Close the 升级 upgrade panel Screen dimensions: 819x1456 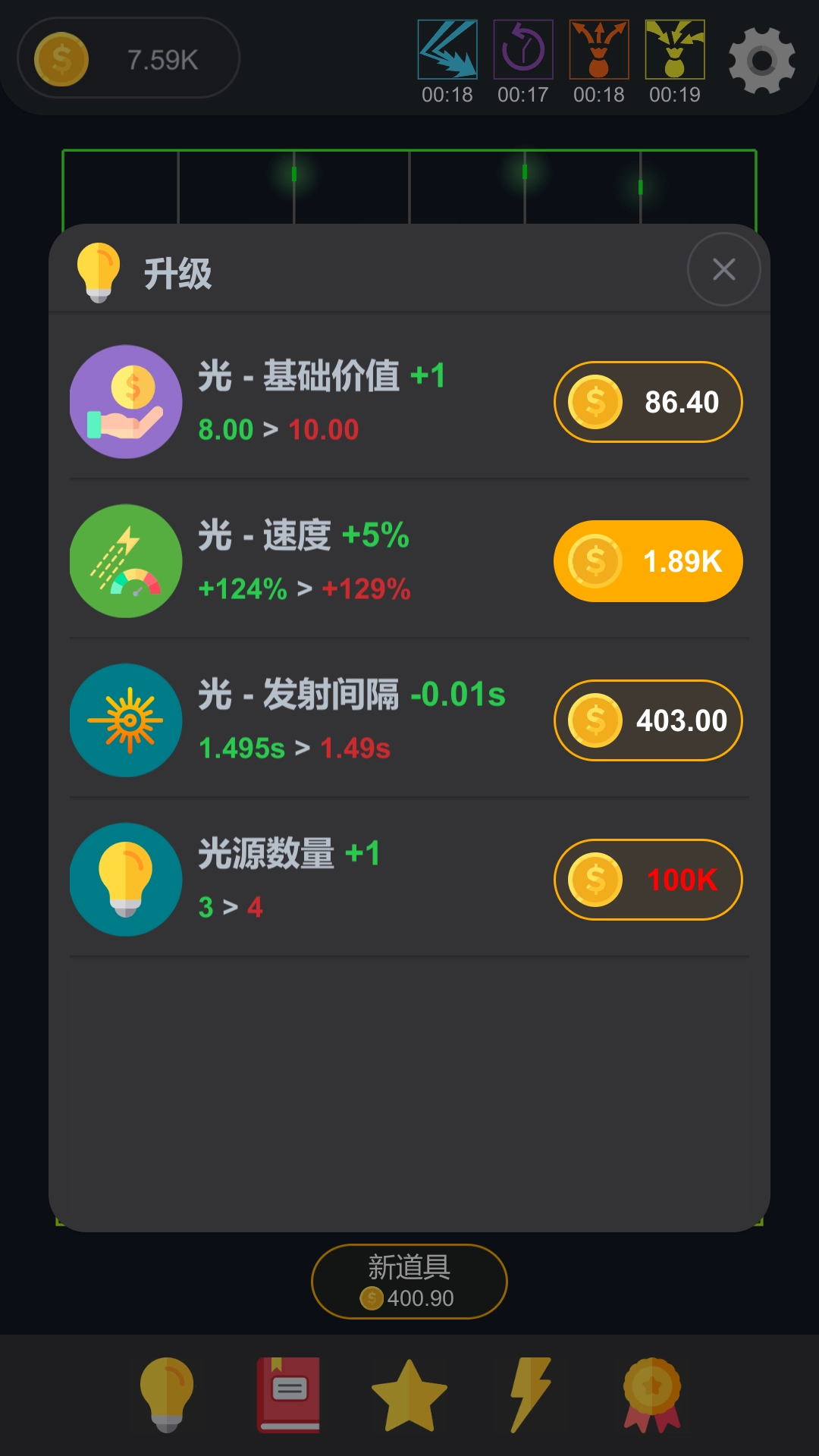723,269
